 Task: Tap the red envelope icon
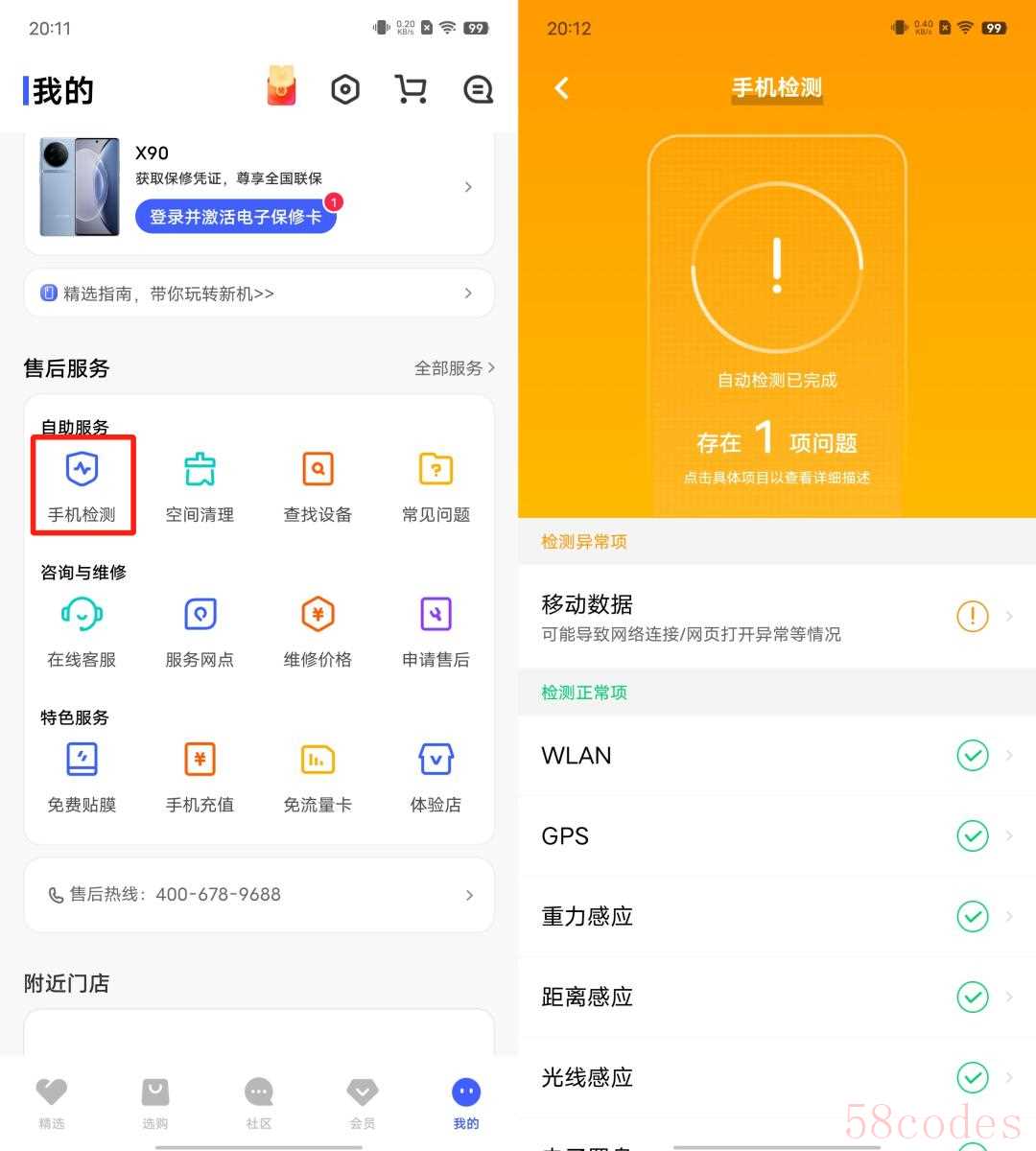click(x=281, y=86)
